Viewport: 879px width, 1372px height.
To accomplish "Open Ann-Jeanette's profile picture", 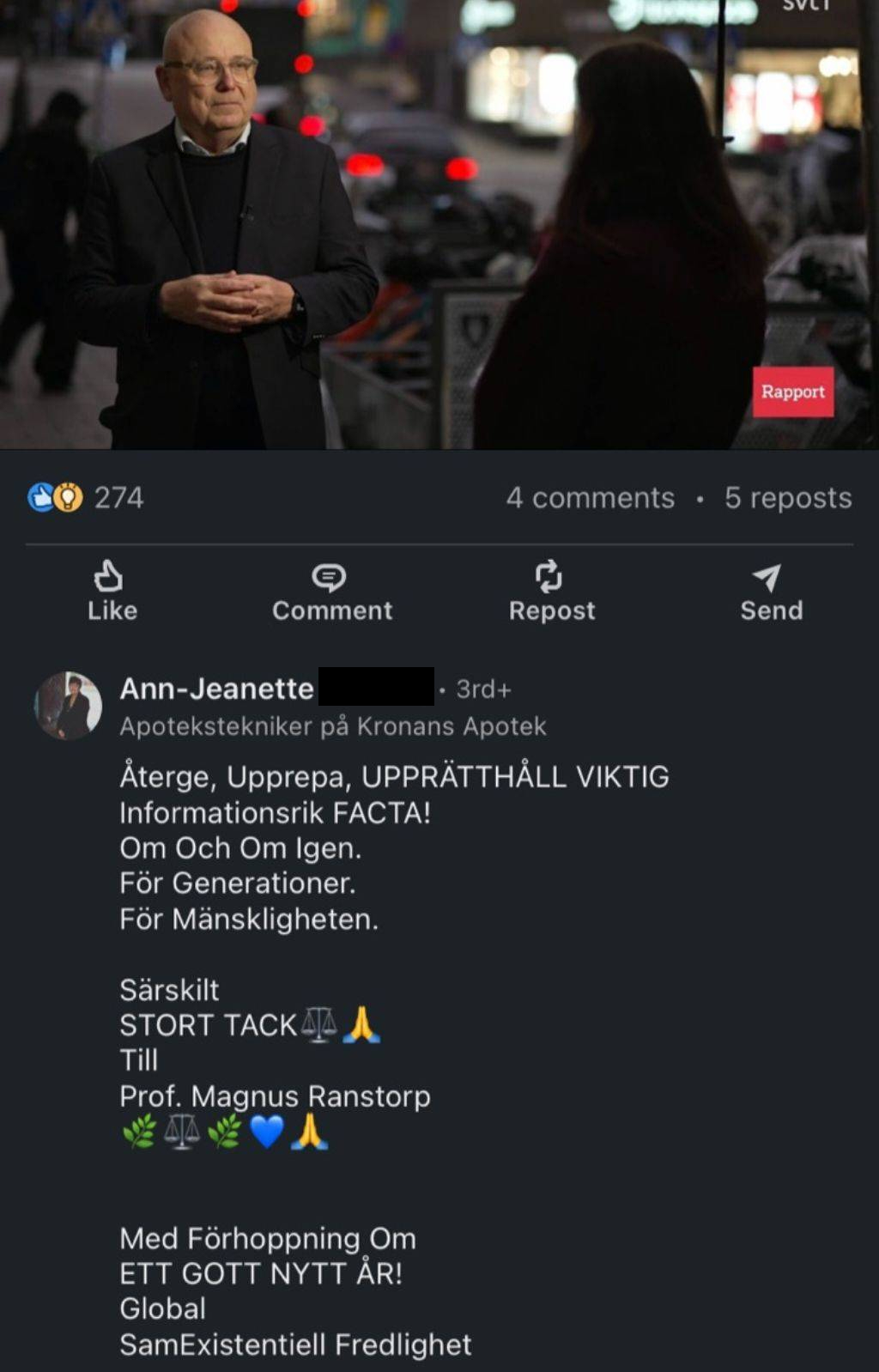I will 68,706.
